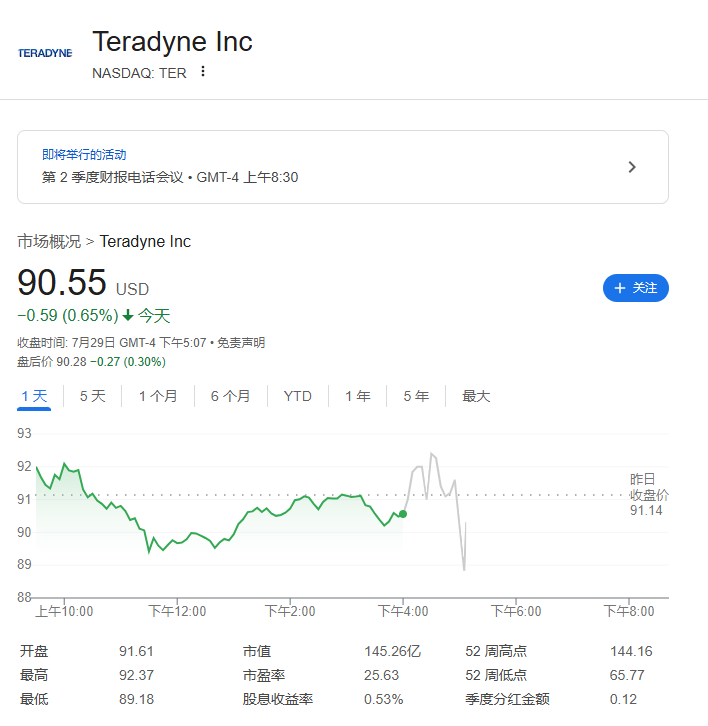The width and height of the screenshot is (708, 726).
Task: Show the 6 个月 chart range
Action: [x=231, y=396]
